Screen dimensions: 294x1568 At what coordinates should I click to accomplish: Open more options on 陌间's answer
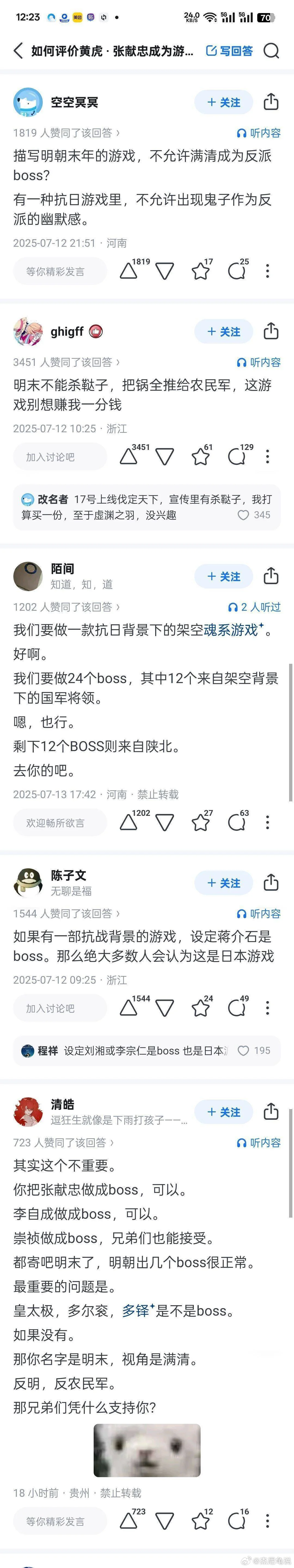point(267,823)
